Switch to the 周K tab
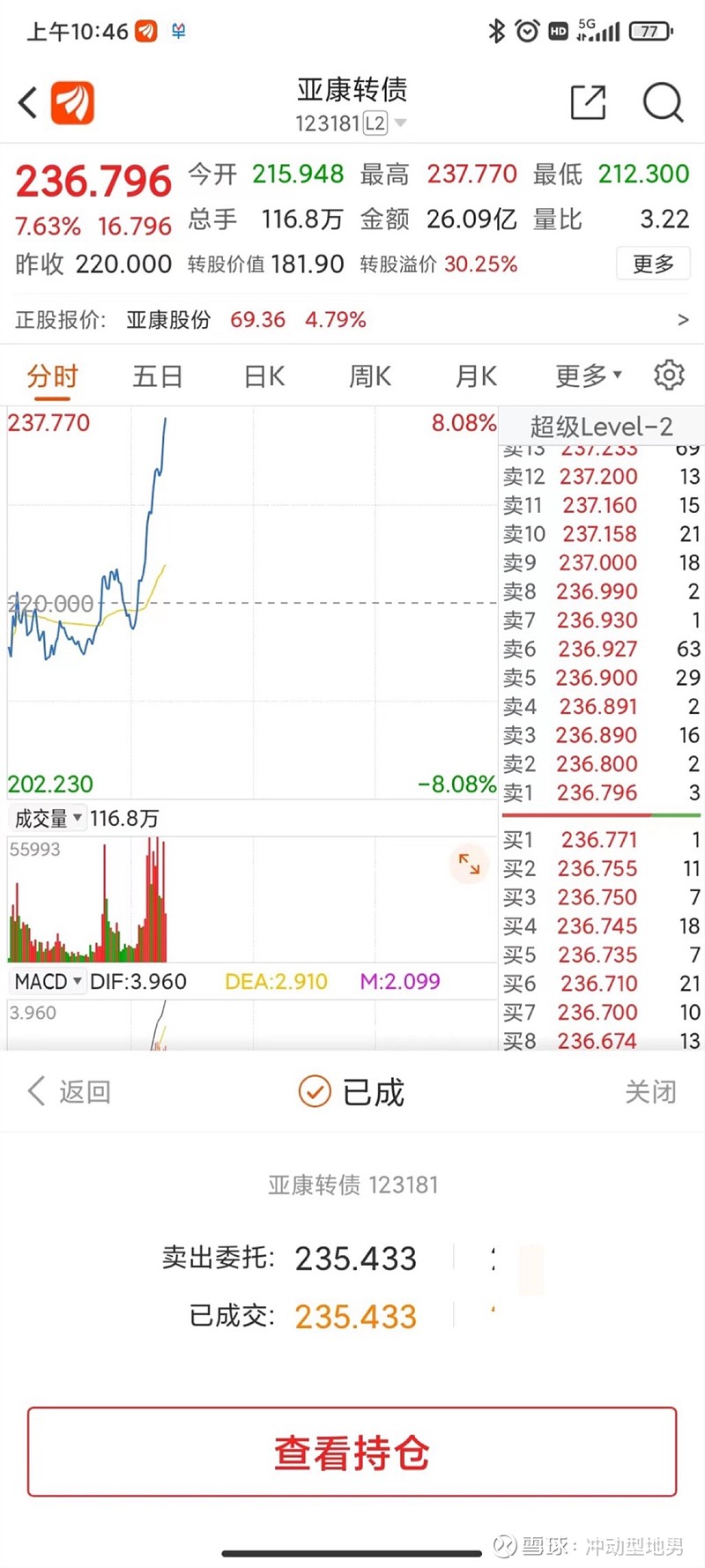This screenshot has height=1568, width=705. 370,377
